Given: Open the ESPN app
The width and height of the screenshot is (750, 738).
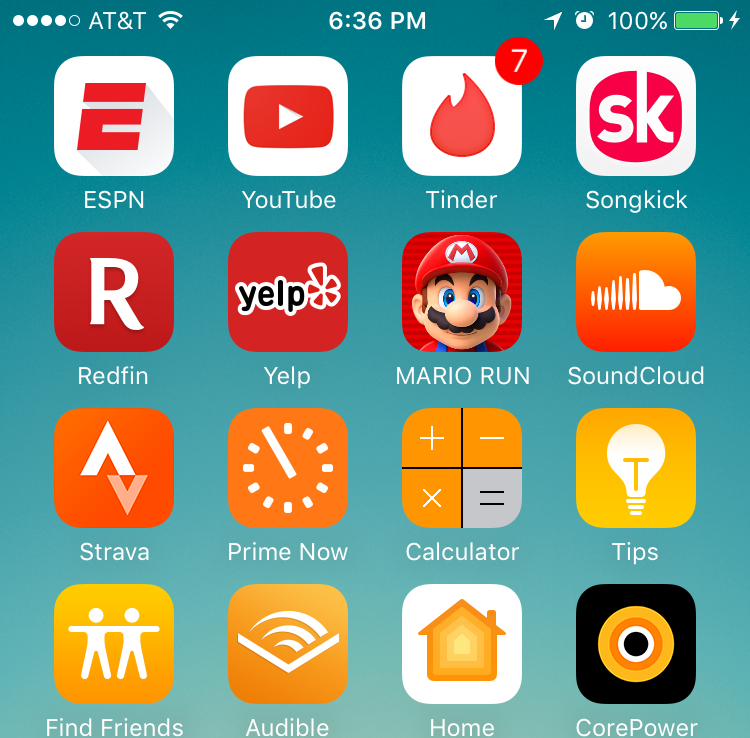Looking at the screenshot, I should tap(114, 116).
